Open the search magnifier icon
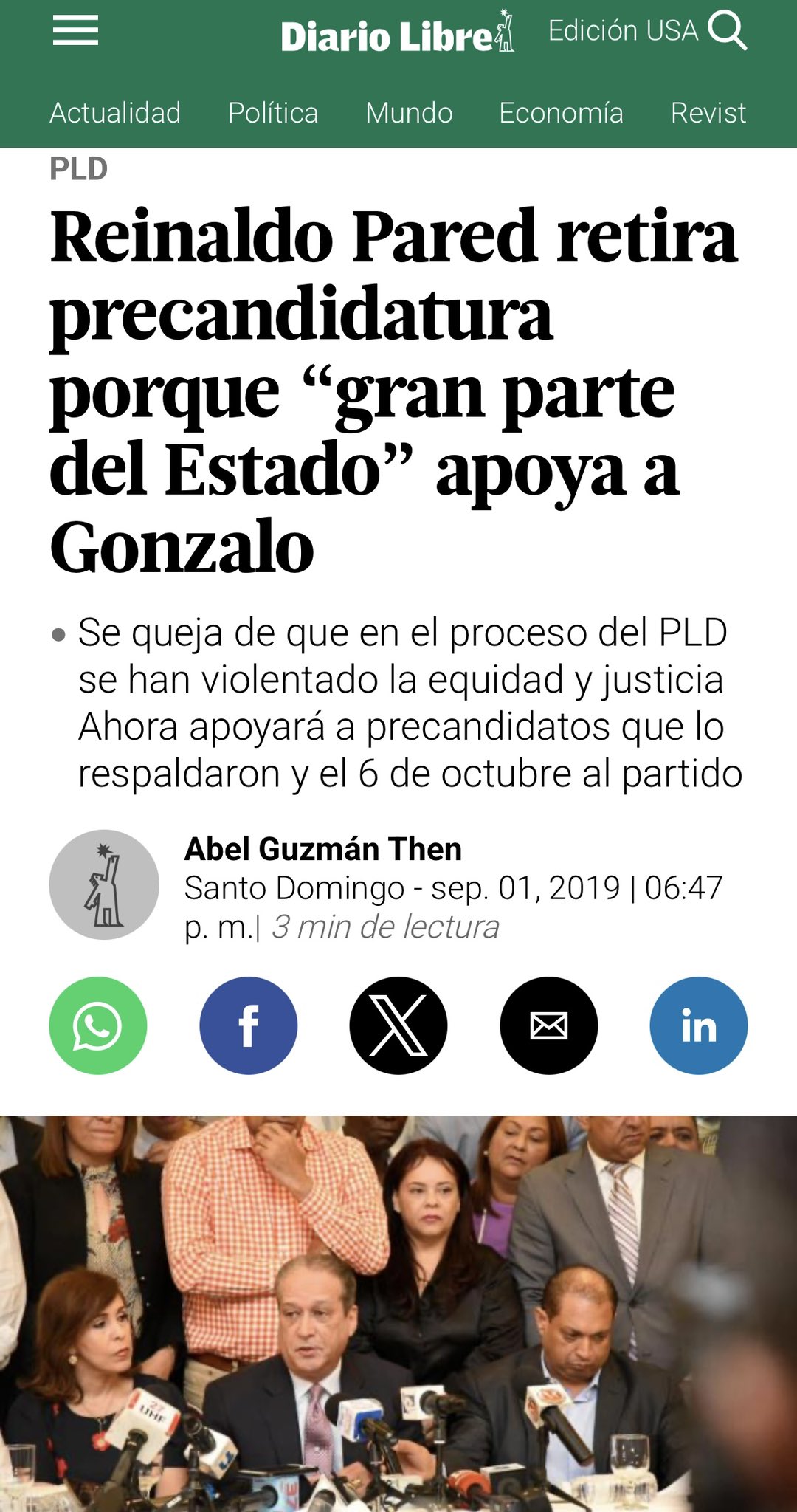 728,32
